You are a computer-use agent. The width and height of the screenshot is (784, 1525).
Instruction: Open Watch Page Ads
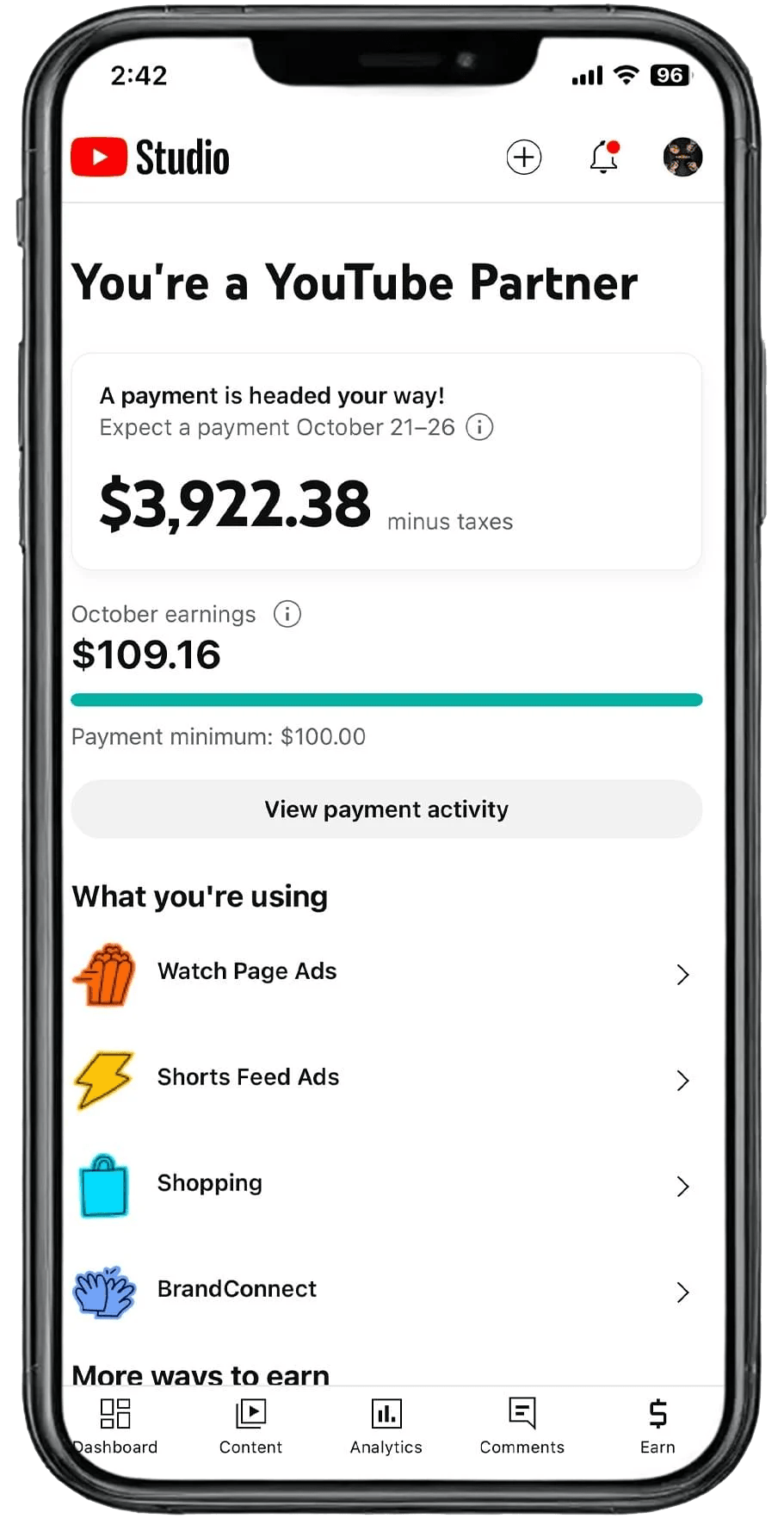pos(386,973)
